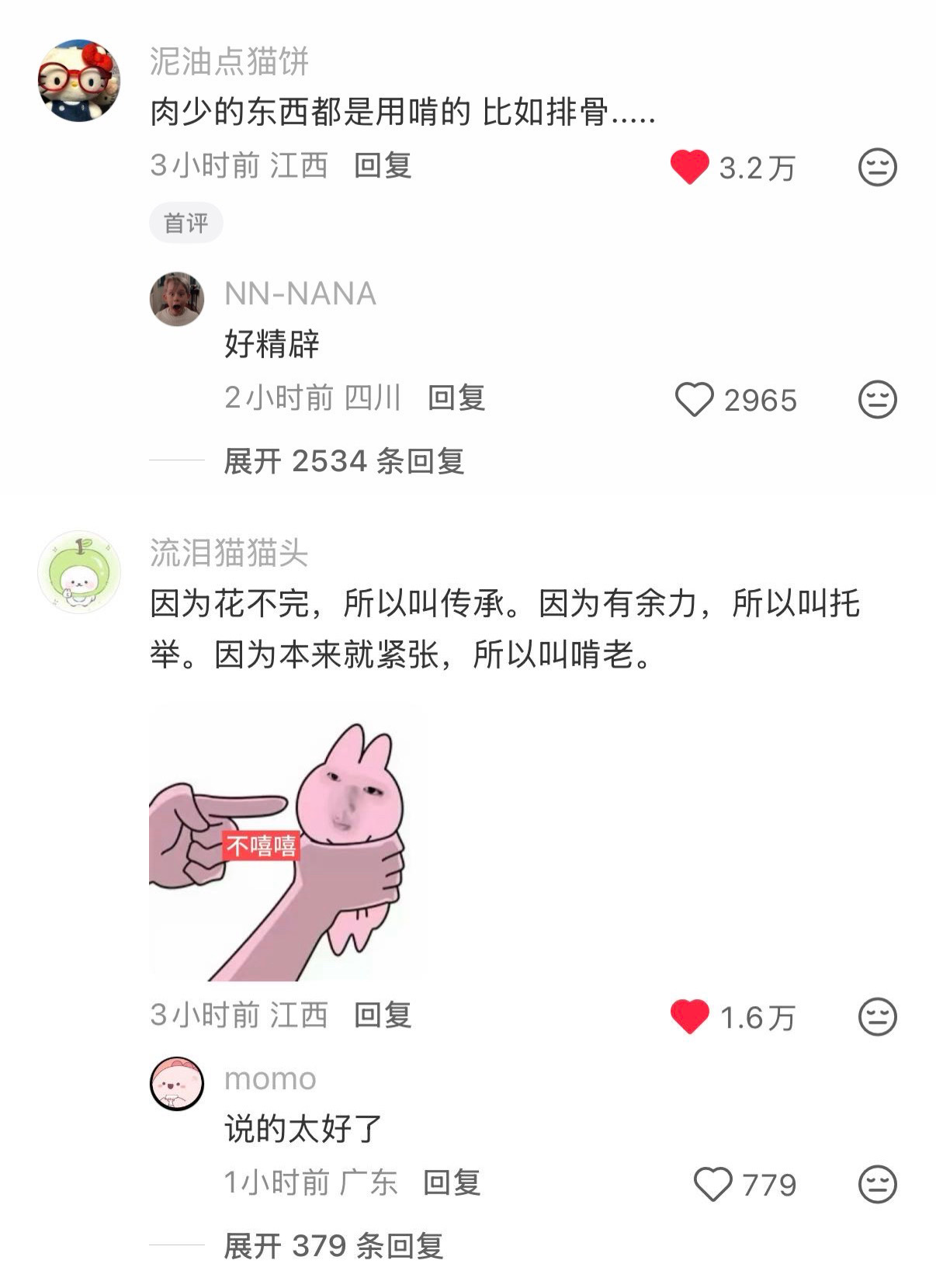The width and height of the screenshot is (936, 1288).
Task: Like NN-NANA's reply 好精辟
Action: (x=694, y=400)
